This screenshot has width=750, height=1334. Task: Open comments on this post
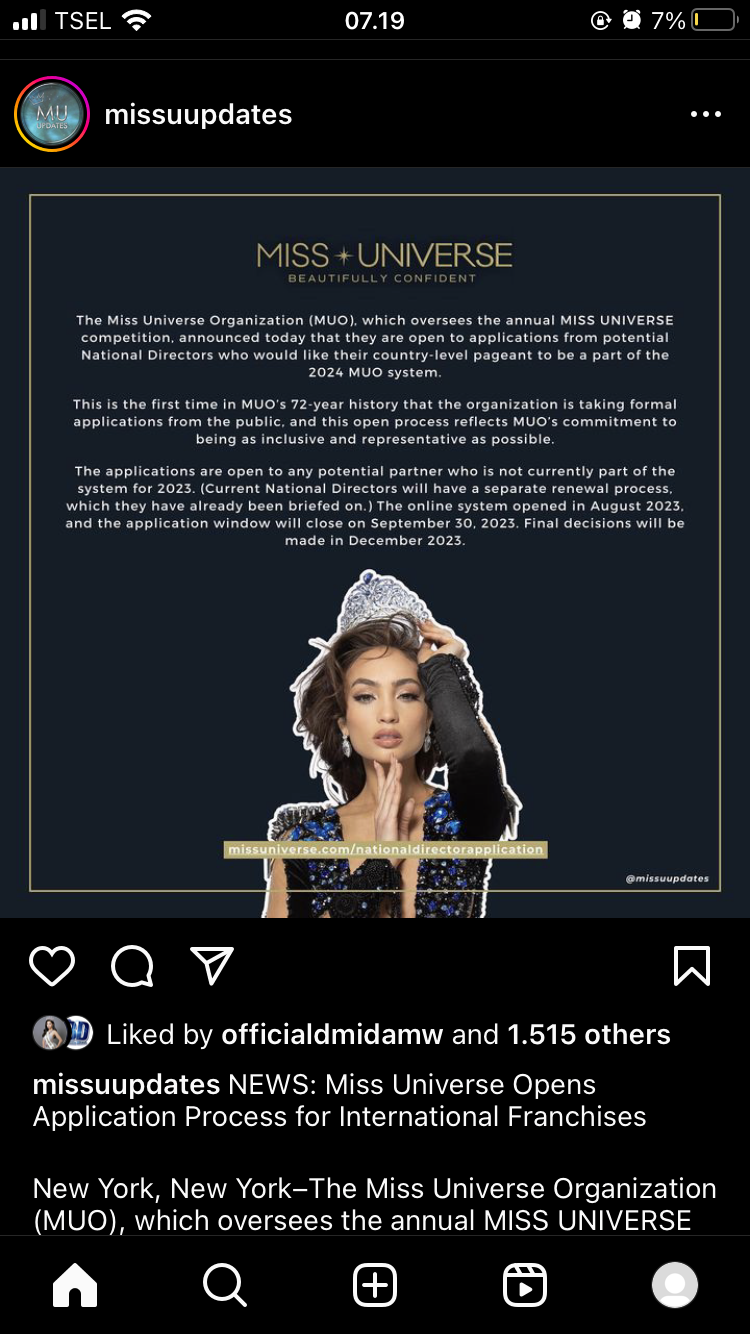point(132,966)
